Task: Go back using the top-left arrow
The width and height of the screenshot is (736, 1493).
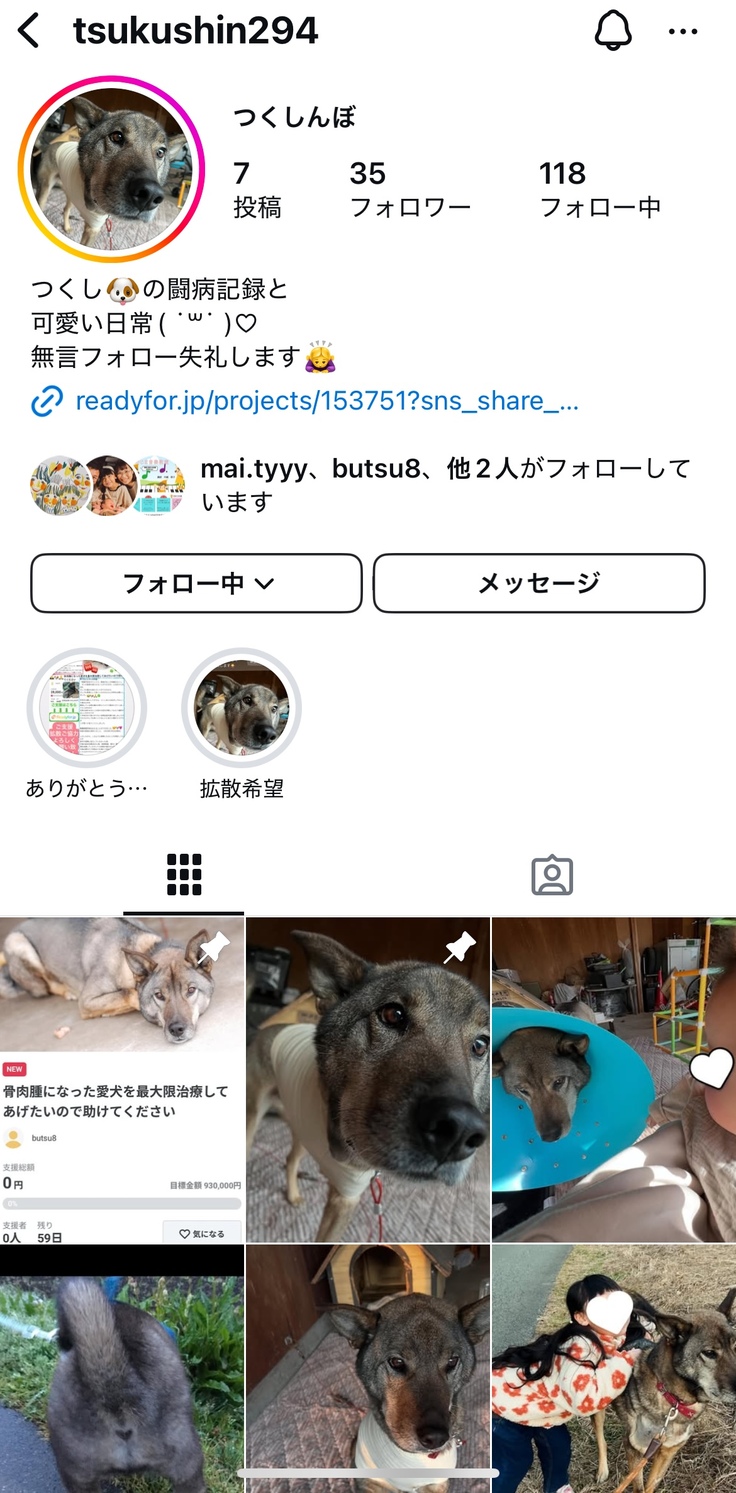Action: 29,32
